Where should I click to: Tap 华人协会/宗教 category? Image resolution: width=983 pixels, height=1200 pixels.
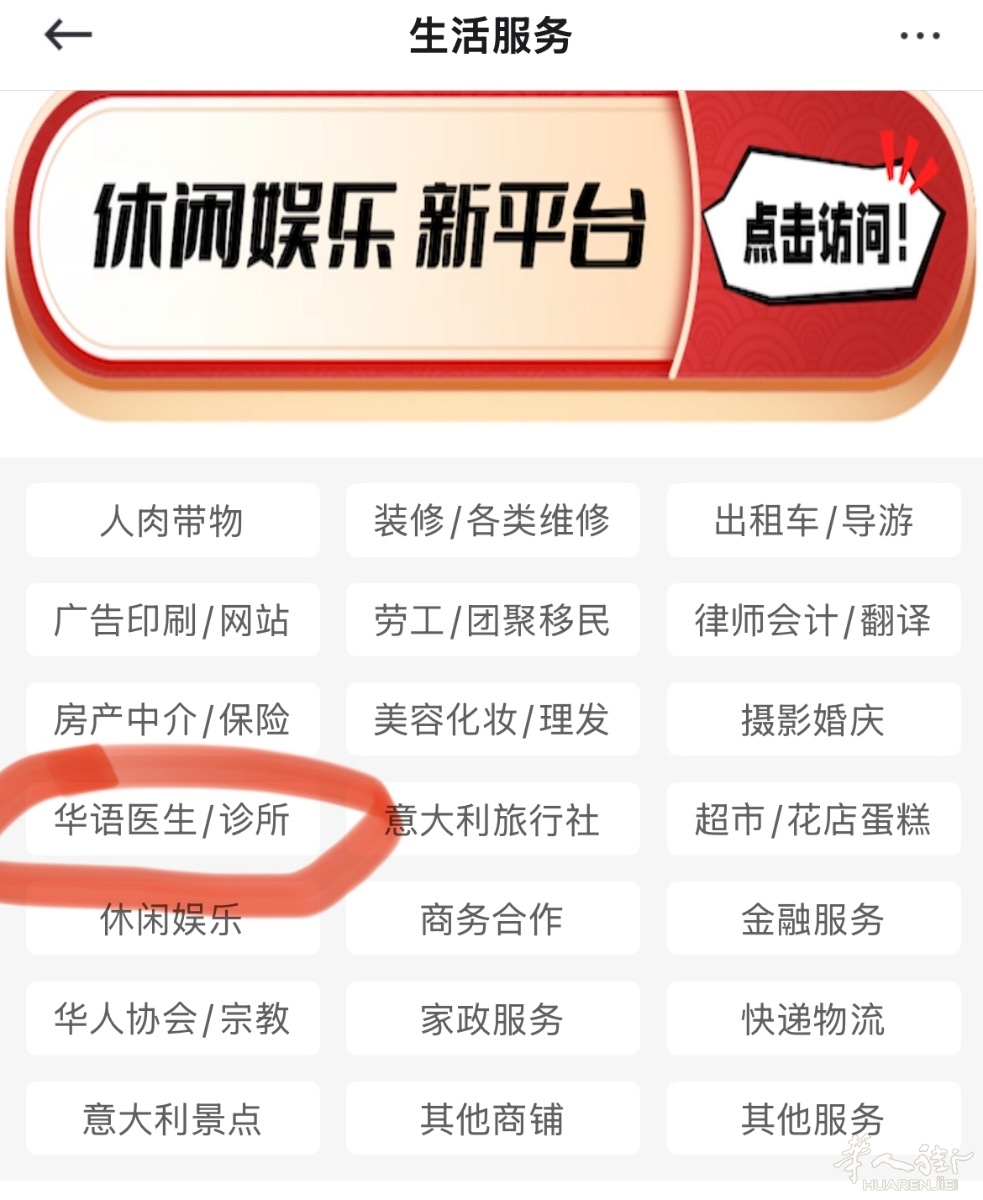[172, 1019]
